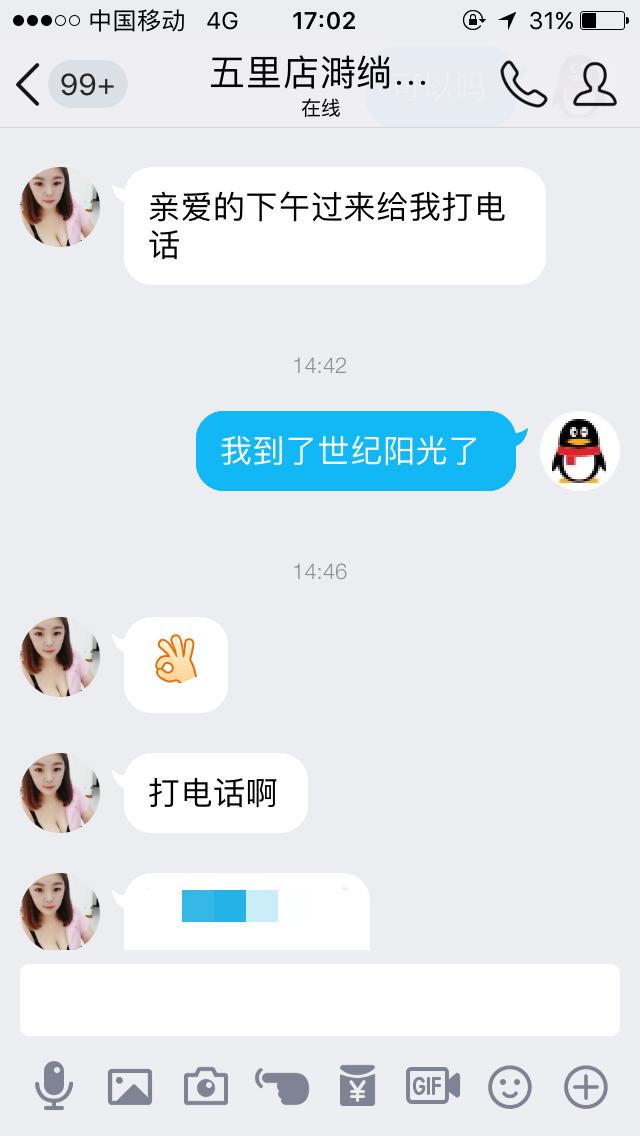This screenshot has width=640, height=1136.
Task: Tap the message input field
Action: click(x=320, y=999)
